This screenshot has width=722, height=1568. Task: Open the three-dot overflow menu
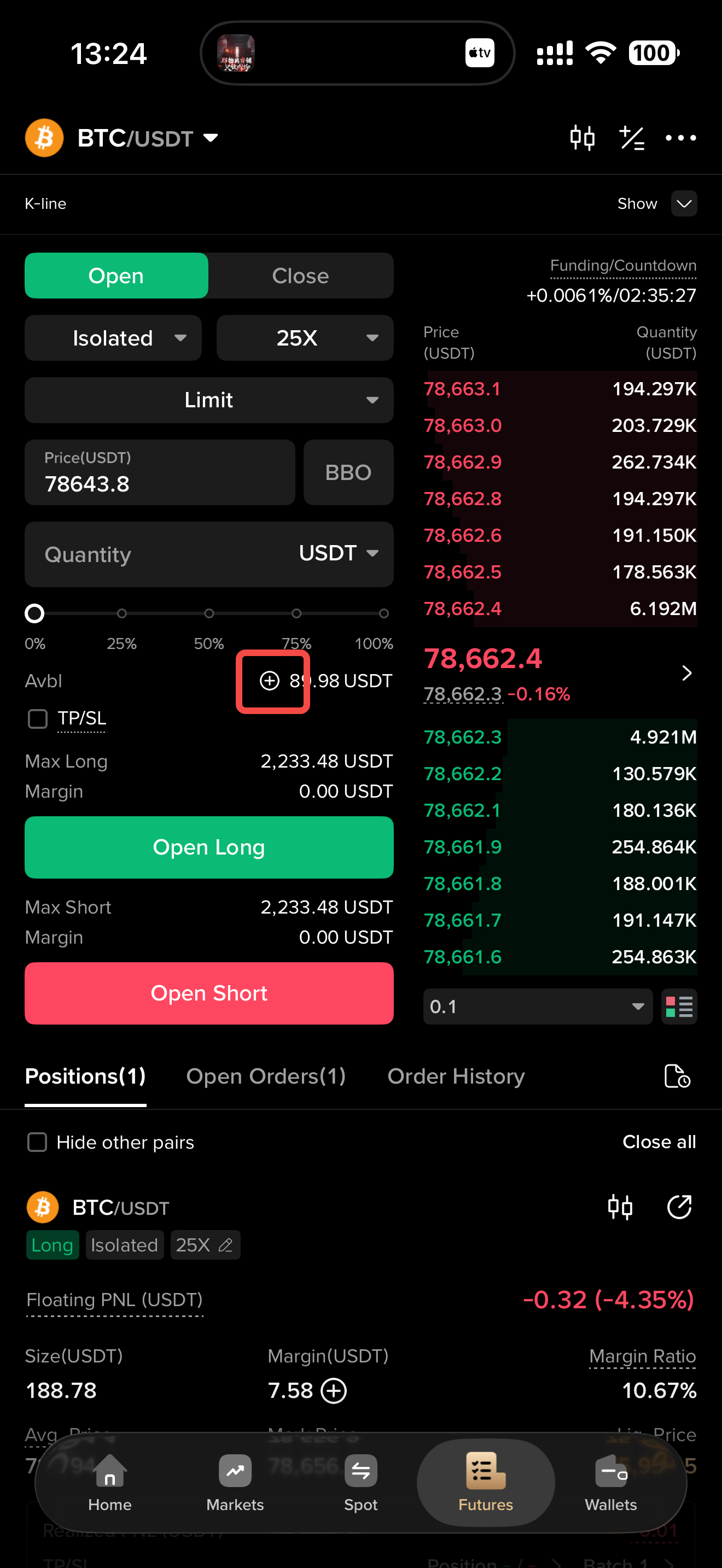tap(680, 138)
